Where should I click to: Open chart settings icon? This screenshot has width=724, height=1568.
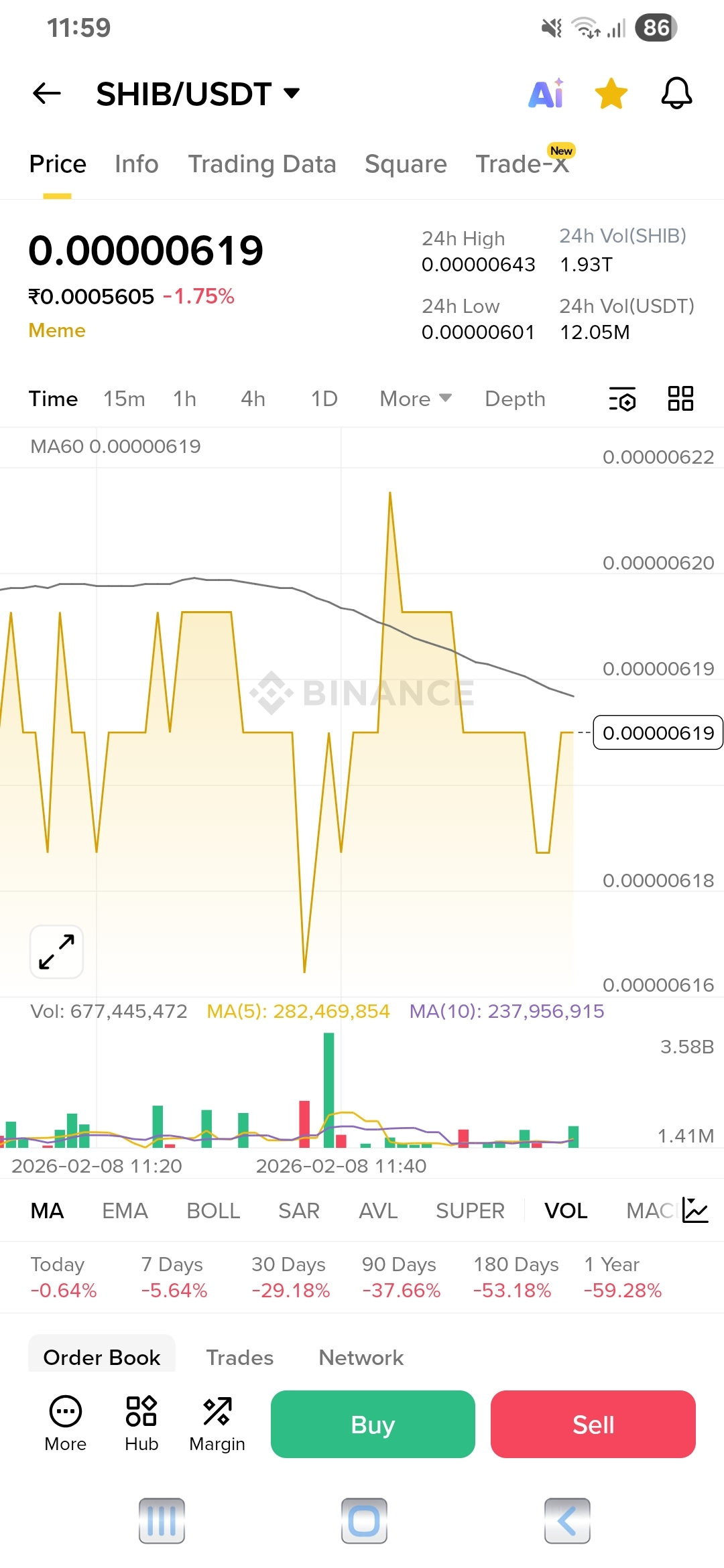[622, 399]
